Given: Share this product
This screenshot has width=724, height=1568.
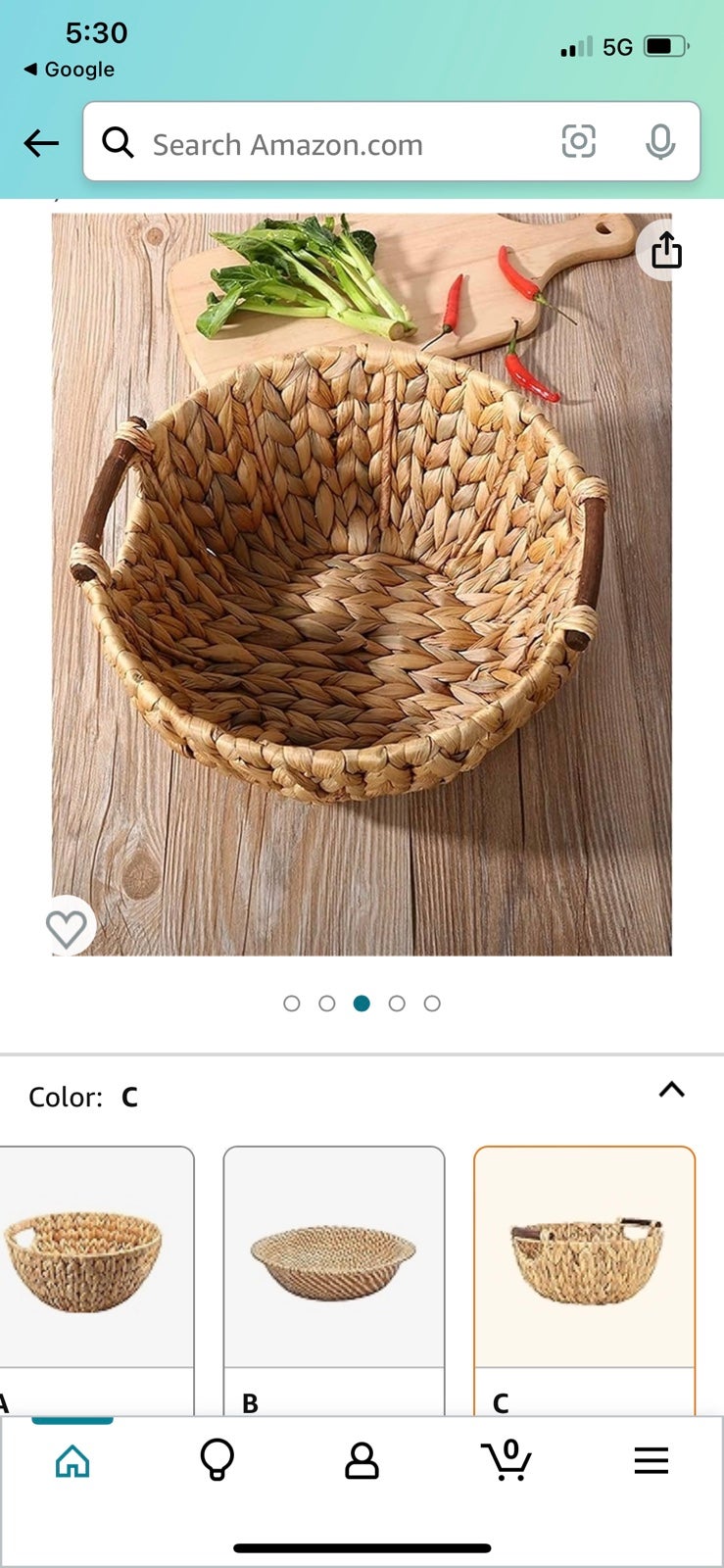Looking at the screenshot, I should (666, 249).
